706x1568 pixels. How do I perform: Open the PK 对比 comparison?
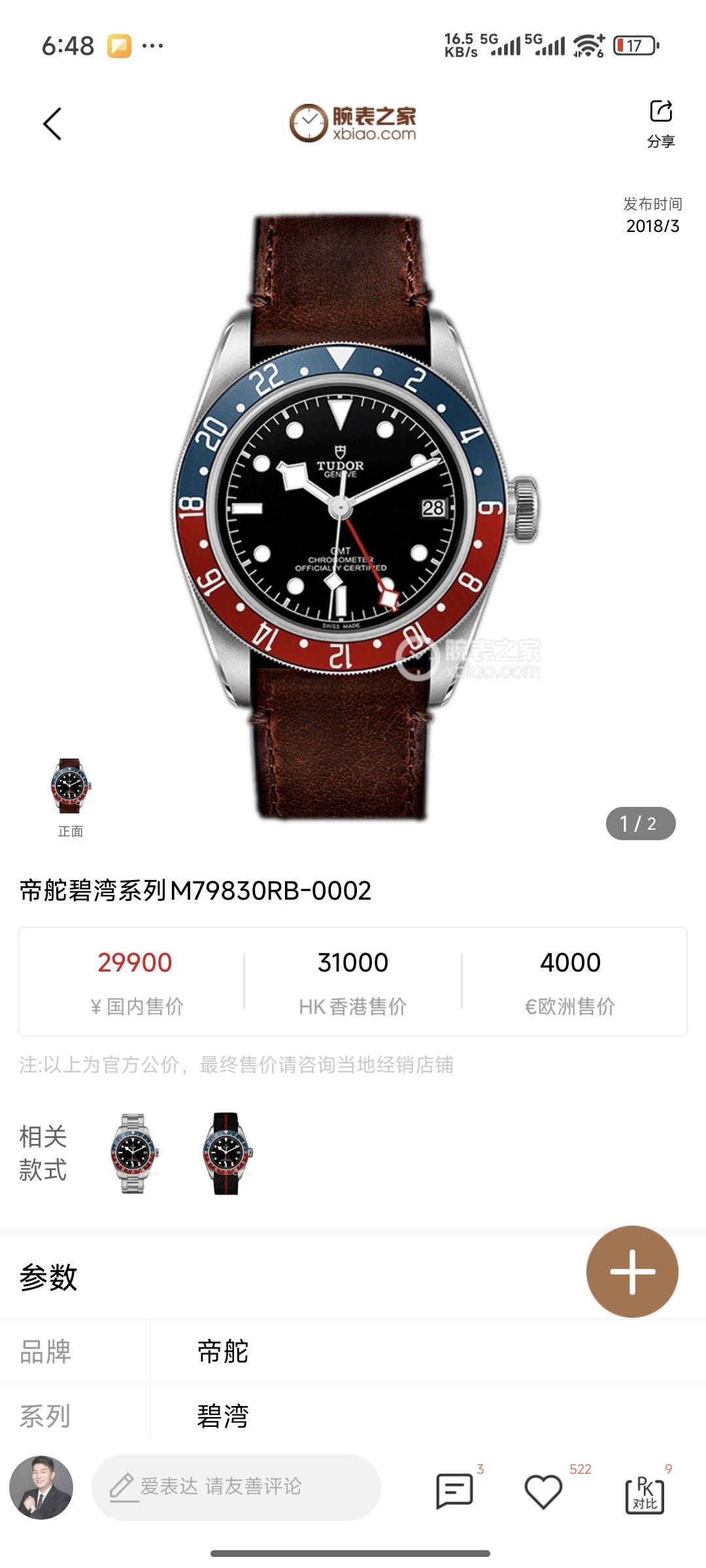tap(645, 1492)
